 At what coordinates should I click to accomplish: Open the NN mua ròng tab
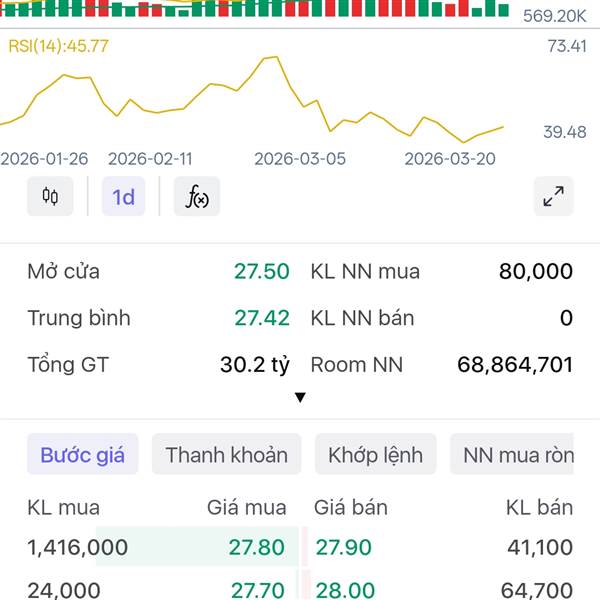(515, 455)
